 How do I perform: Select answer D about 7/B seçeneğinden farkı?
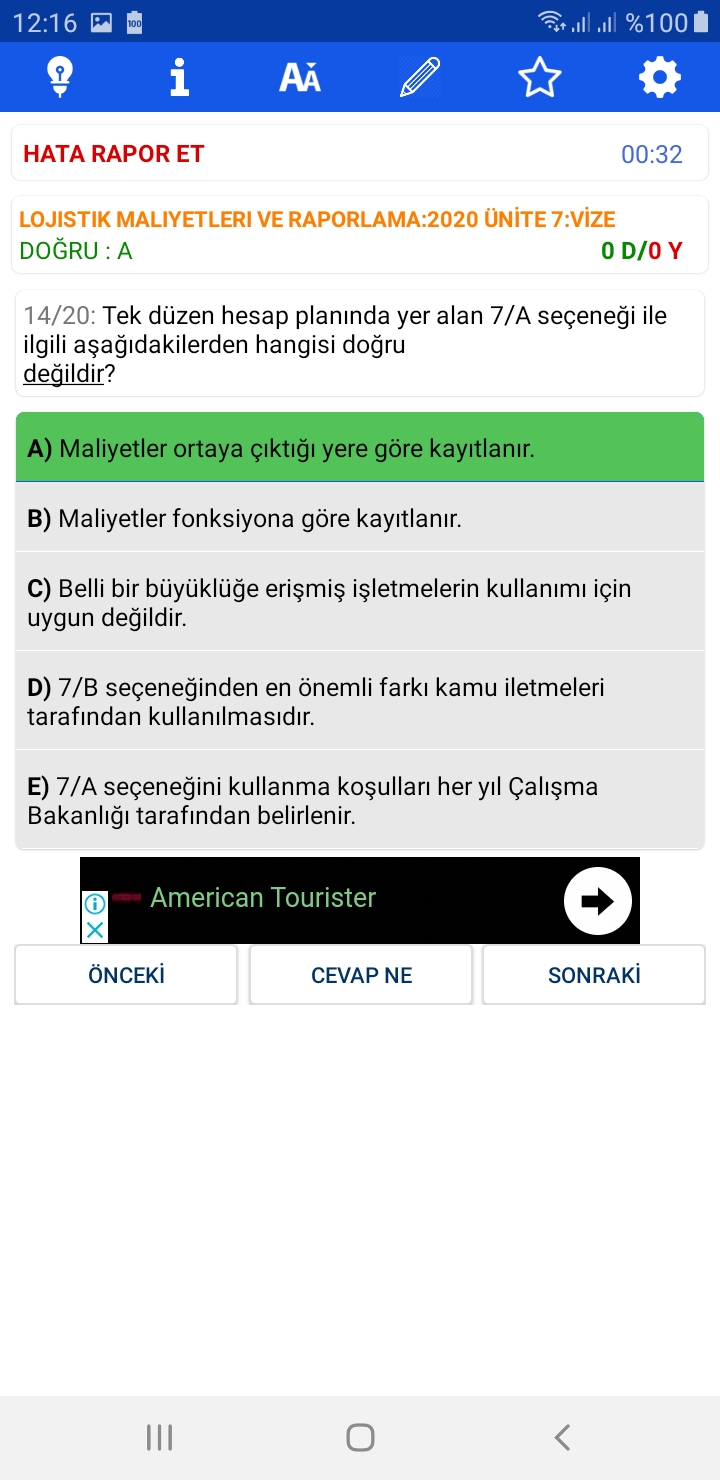pos(360,701)
